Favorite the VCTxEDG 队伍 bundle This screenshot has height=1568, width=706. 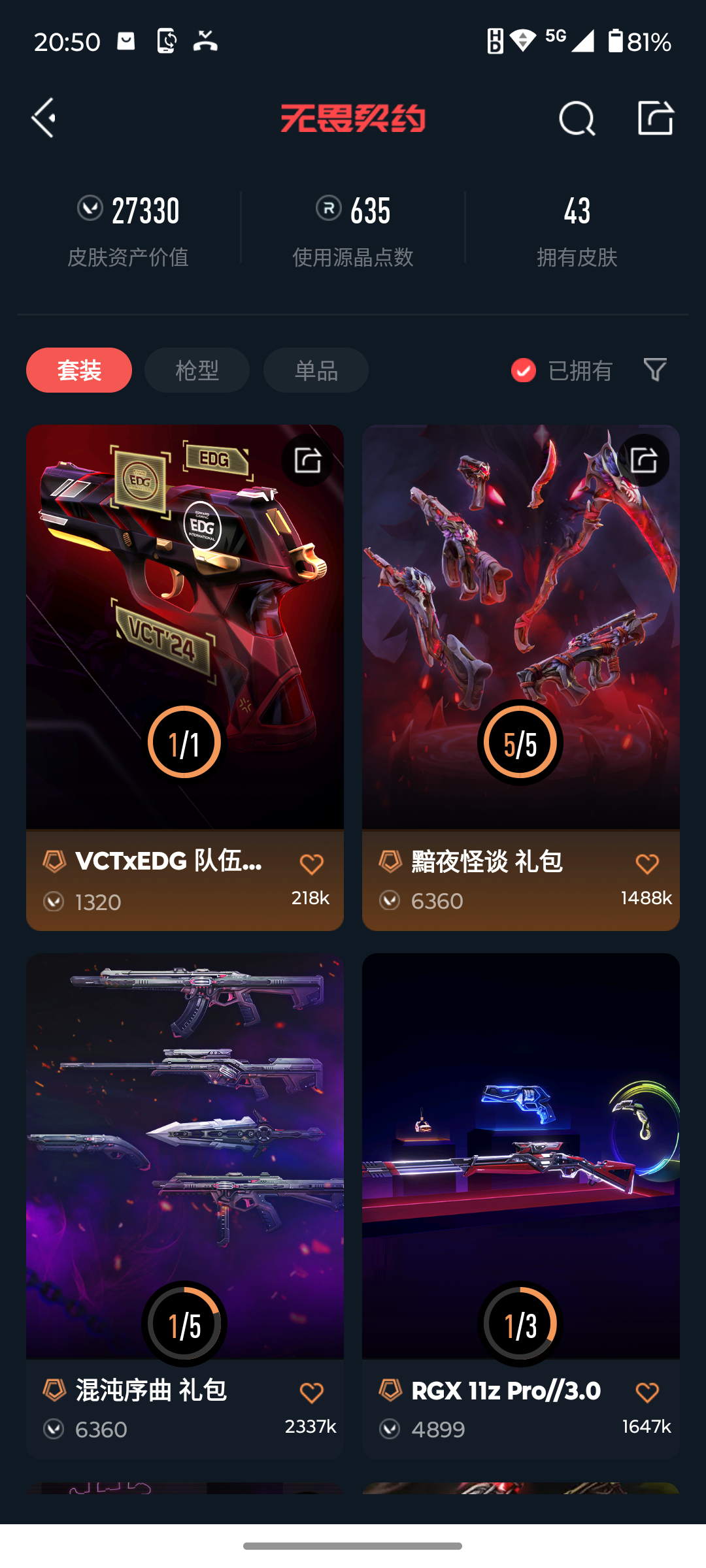312,864
